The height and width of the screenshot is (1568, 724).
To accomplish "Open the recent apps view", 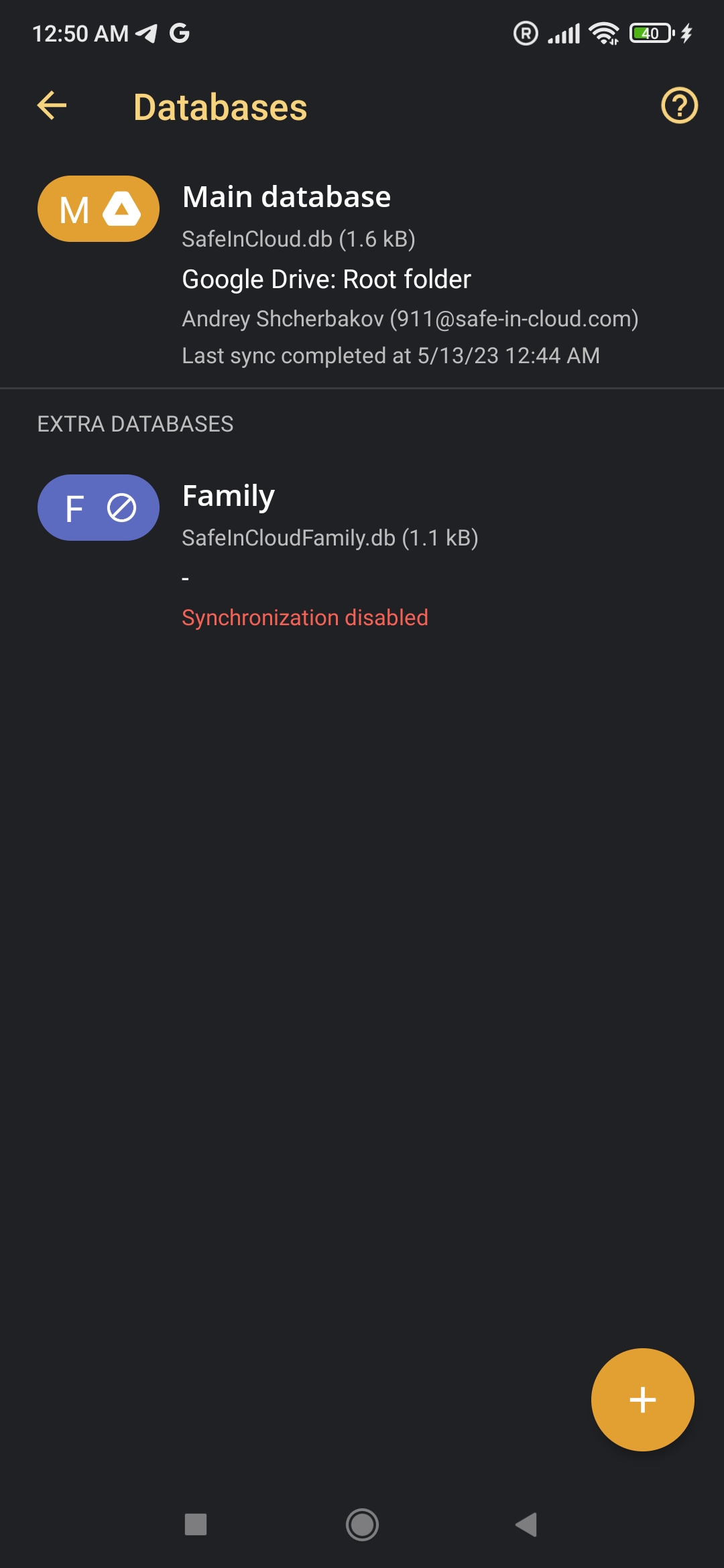I will point(196,1524).
